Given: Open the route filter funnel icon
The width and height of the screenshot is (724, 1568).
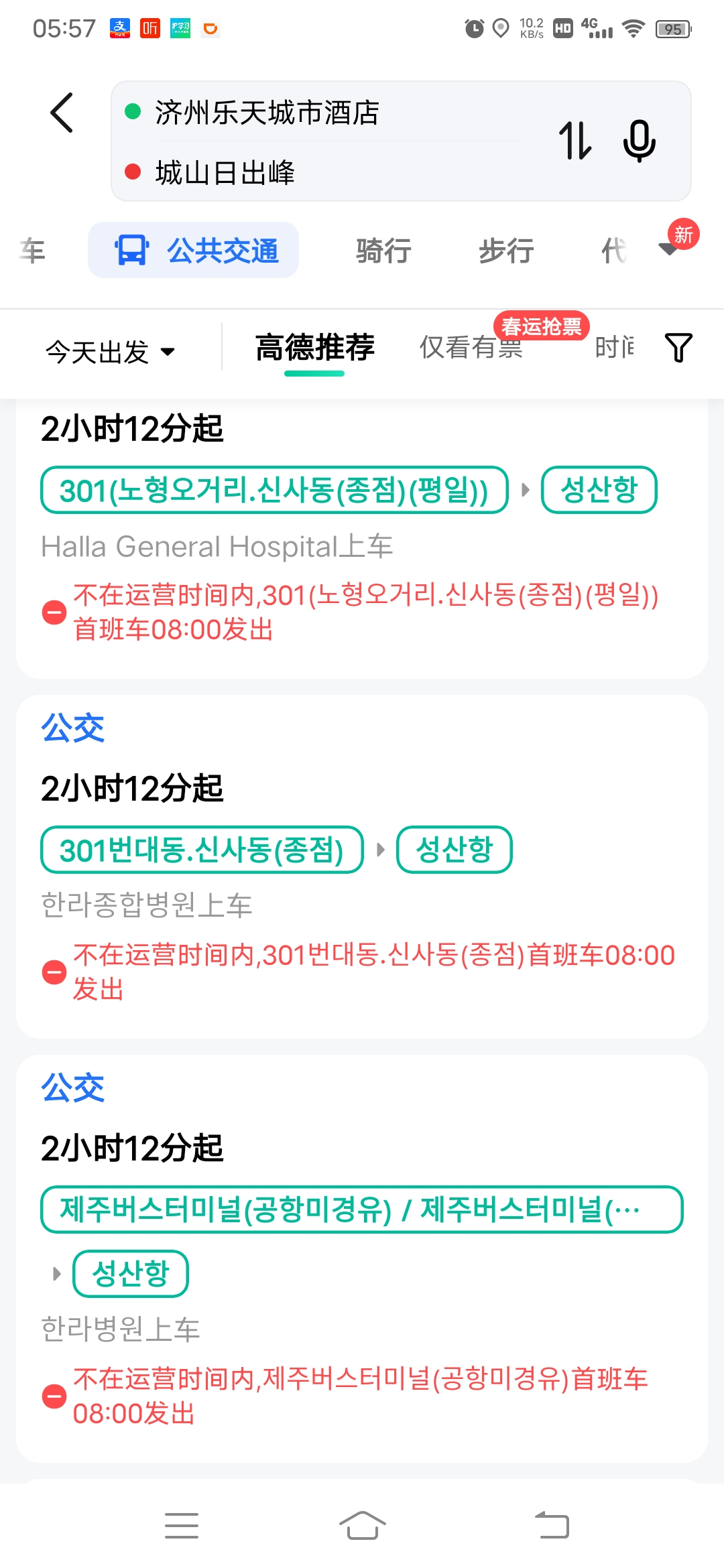Looking at the screenshot, I should [x=678, y=347].
